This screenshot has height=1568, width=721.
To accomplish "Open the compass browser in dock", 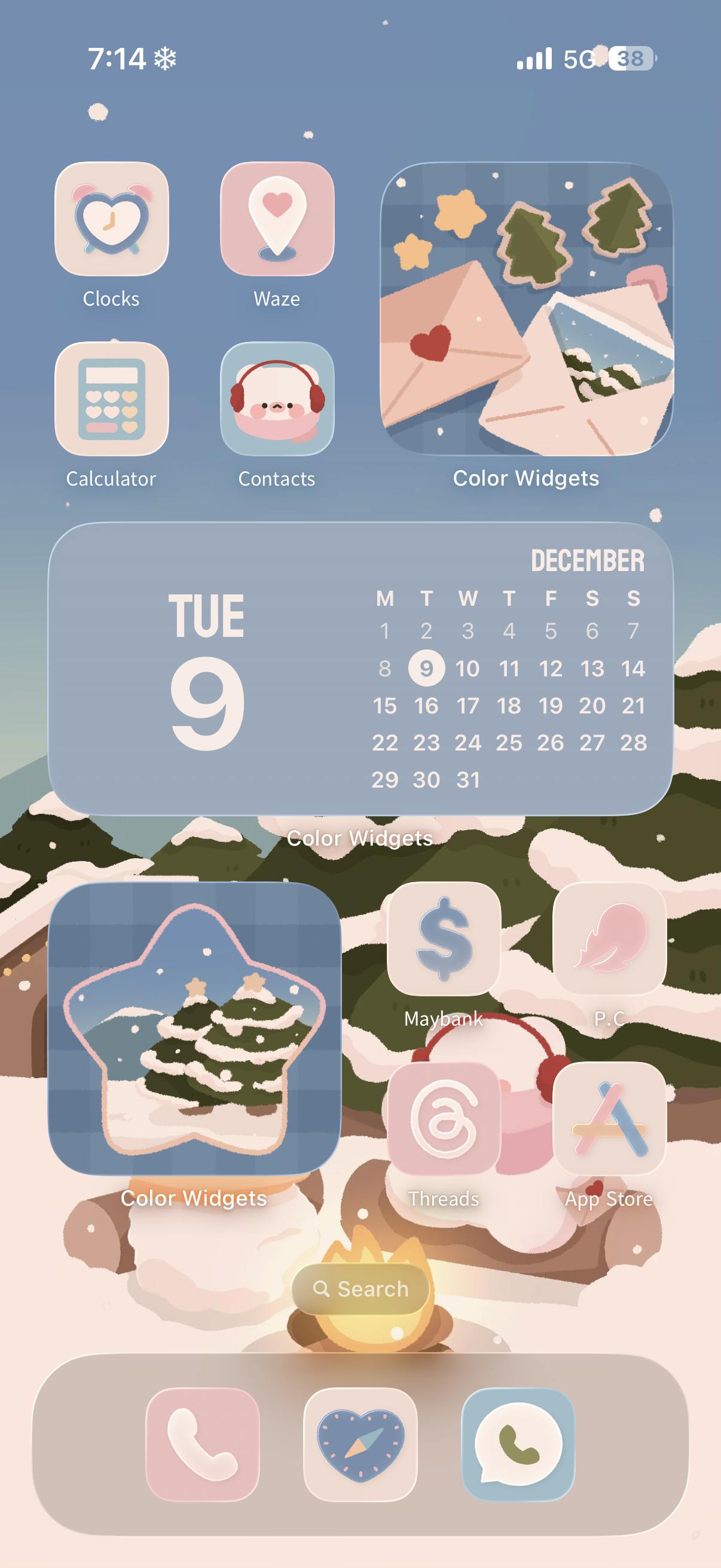I will [x=360, y=1444].
